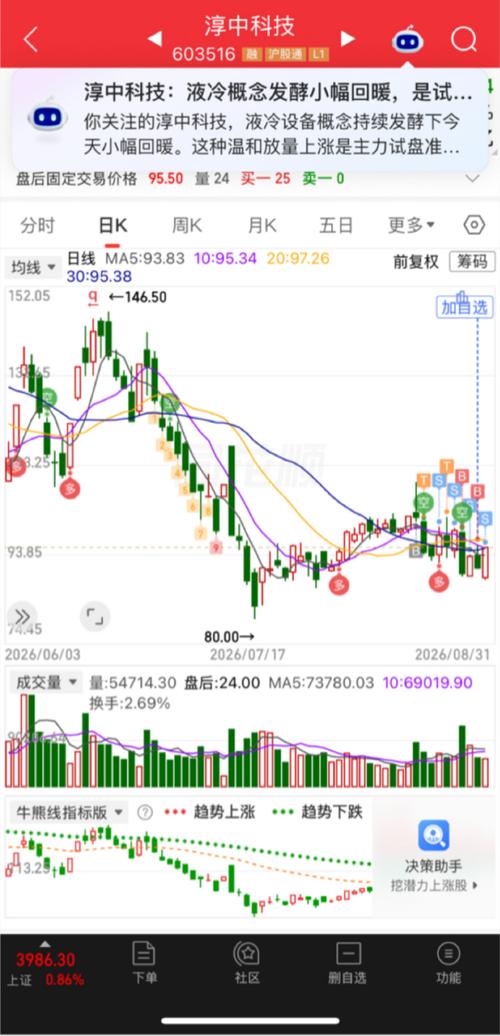Switch to the 五日 tab
500x1036 pixels.
336,225
